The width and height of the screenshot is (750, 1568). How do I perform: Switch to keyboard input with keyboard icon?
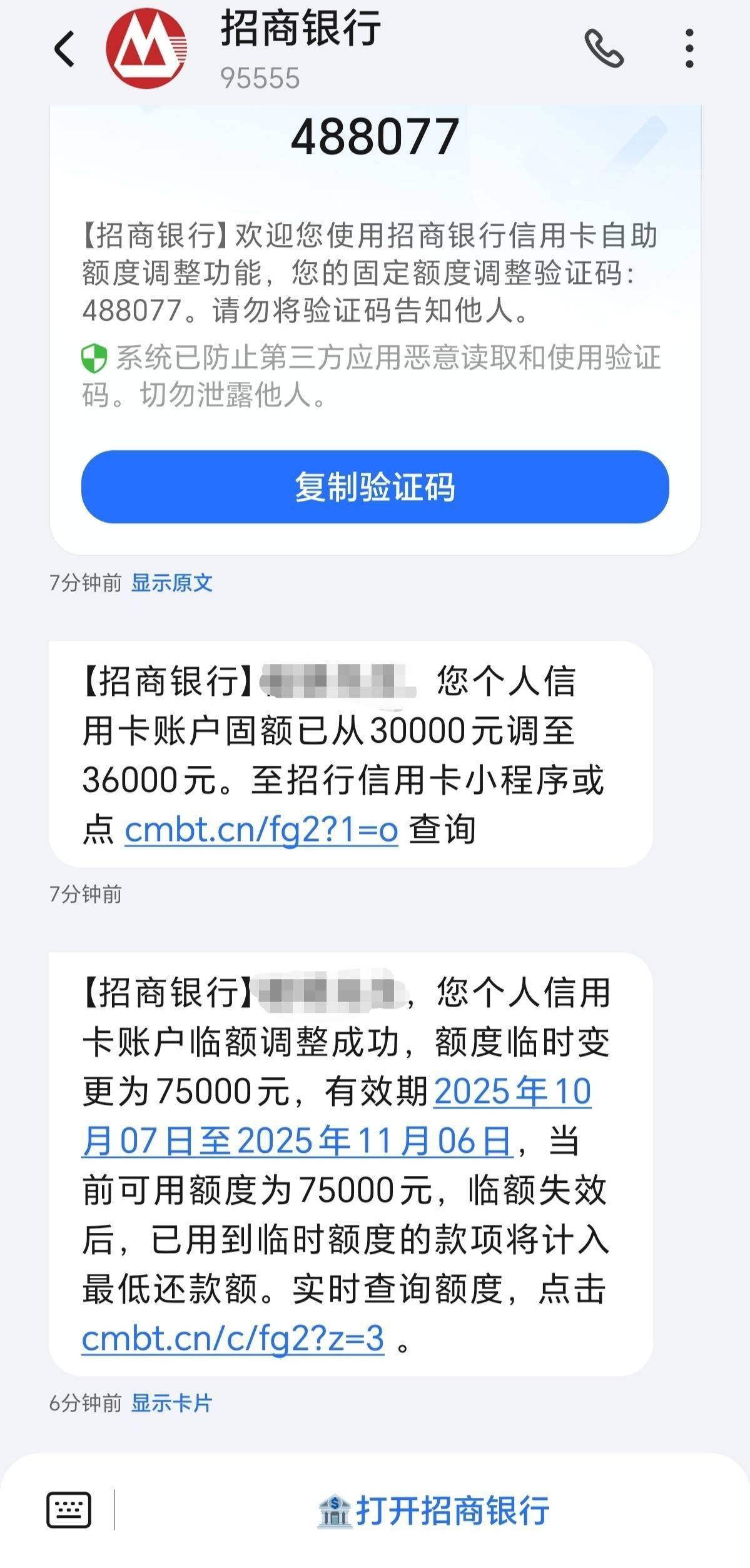69,1509
